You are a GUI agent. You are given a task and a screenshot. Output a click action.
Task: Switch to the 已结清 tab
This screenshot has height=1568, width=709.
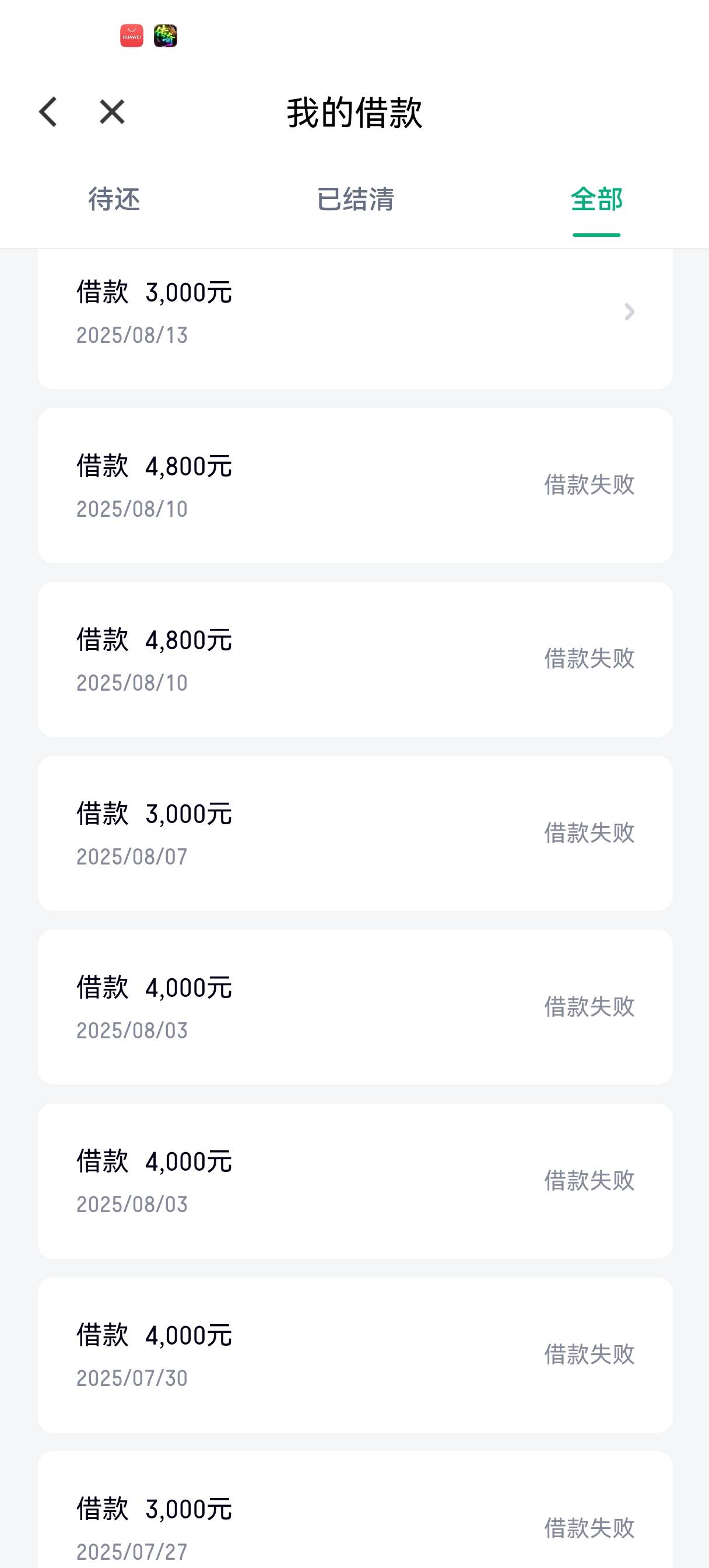[x=356, y=199]
